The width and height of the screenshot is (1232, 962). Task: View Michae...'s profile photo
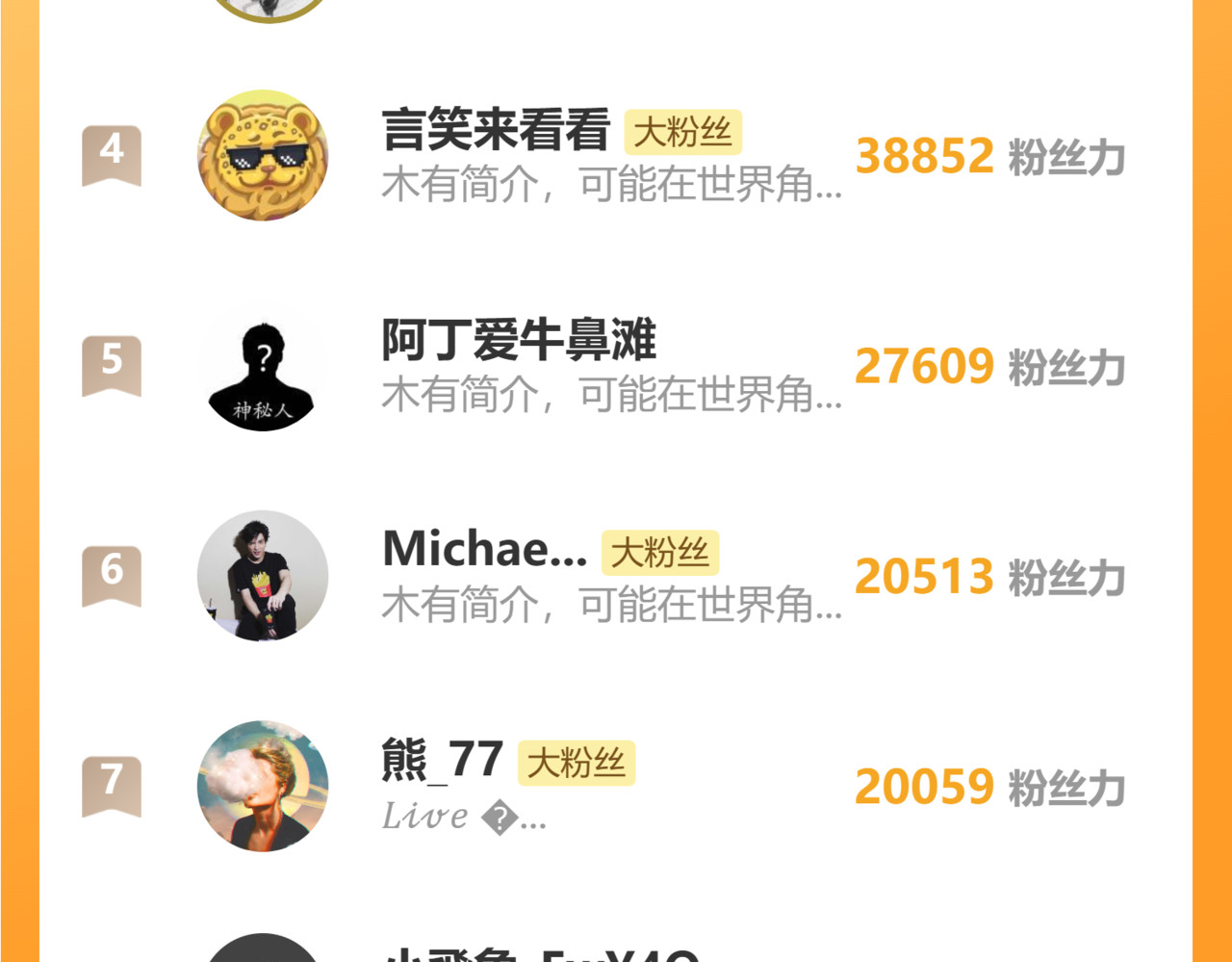pyautogui.click(x=263, y=576)
